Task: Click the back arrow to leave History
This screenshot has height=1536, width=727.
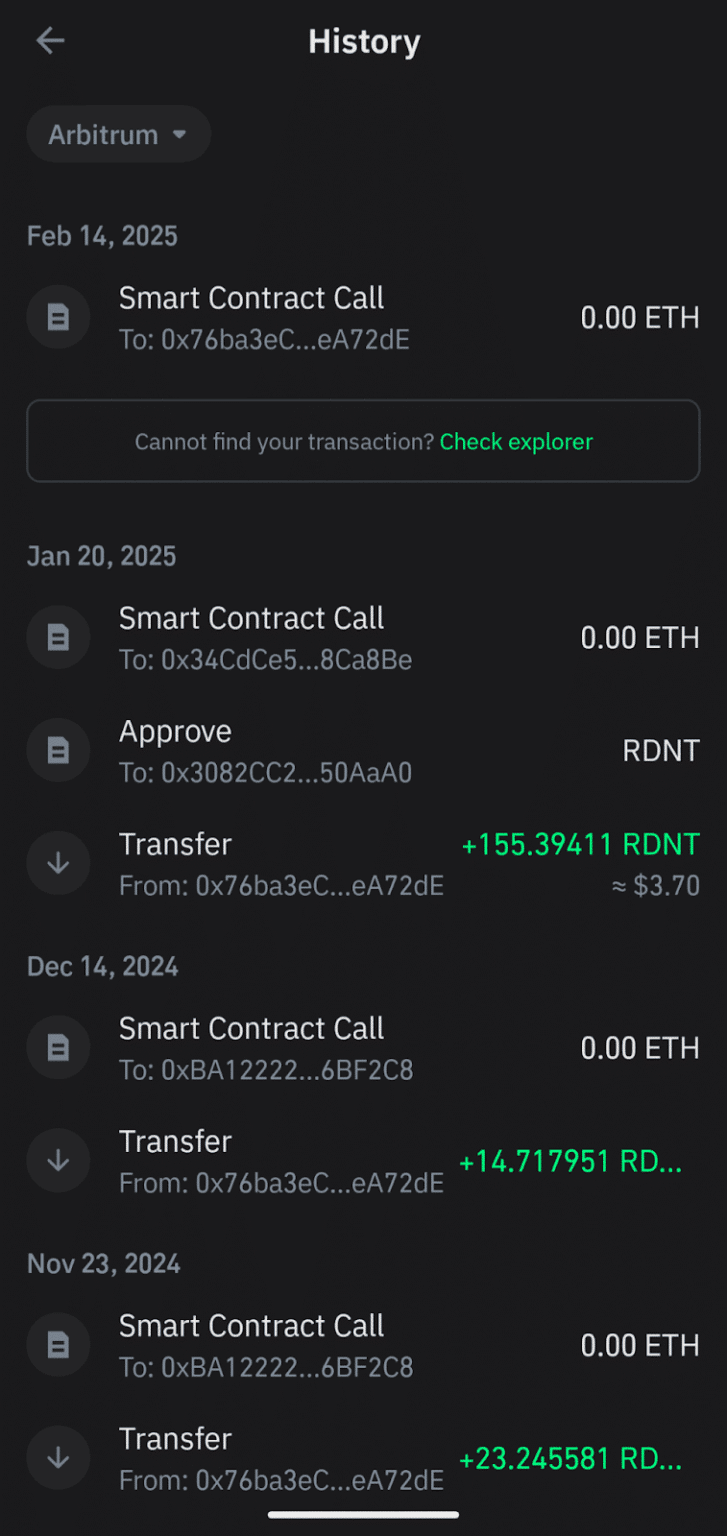Action: click(x=50, y=41)
